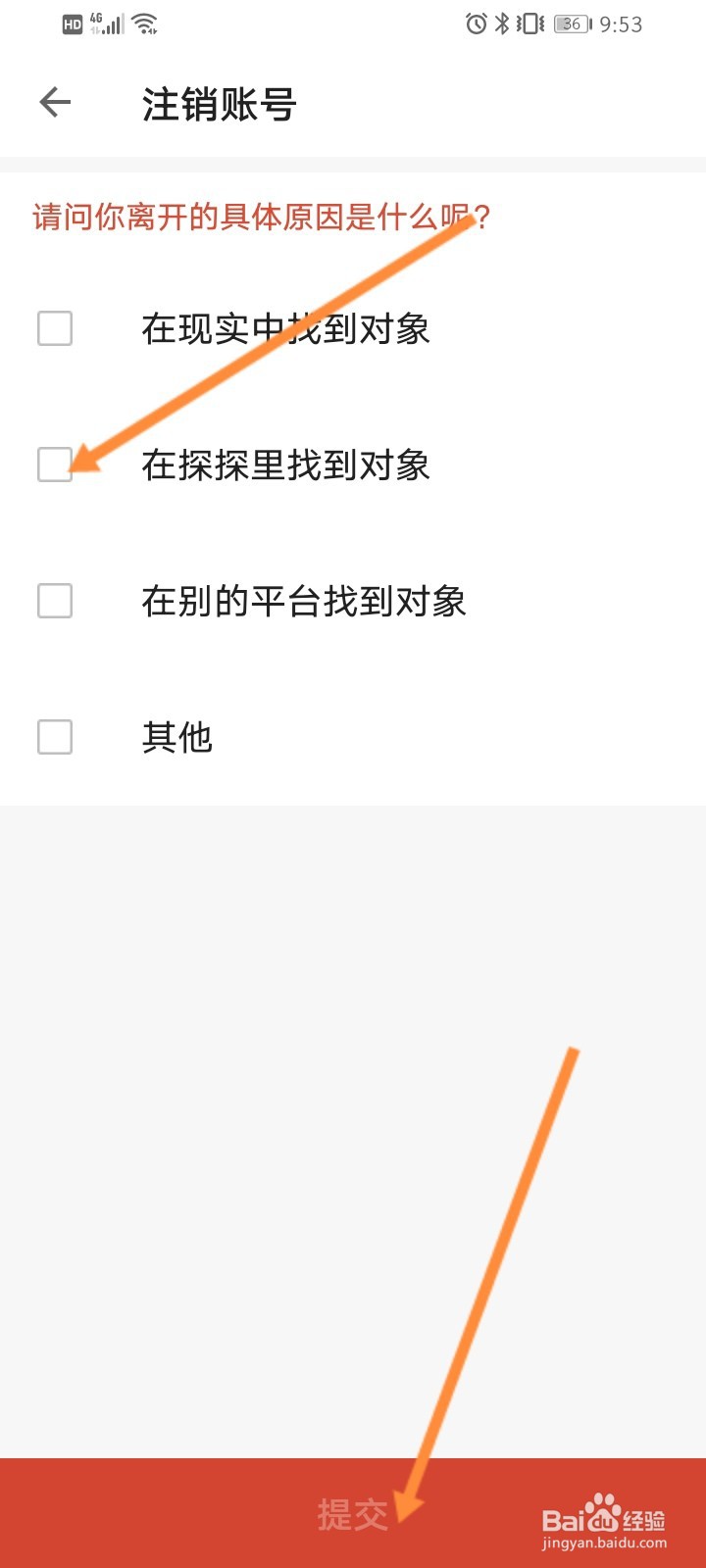Check the 在别的平台找到对象 reason
This screenshot has width=706, height=1568.
click(x=54, y=601)
